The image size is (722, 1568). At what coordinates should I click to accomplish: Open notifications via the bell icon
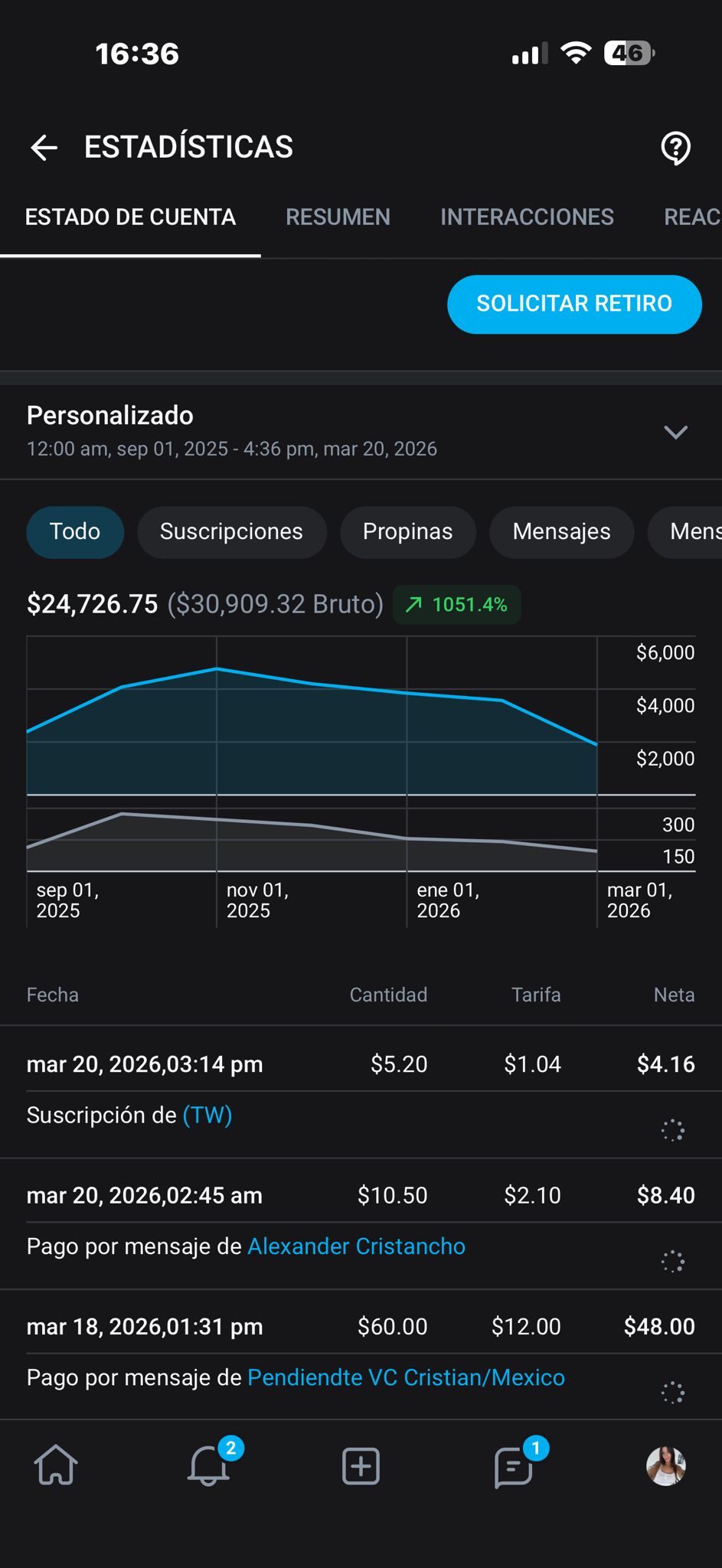click(207, 1466)
